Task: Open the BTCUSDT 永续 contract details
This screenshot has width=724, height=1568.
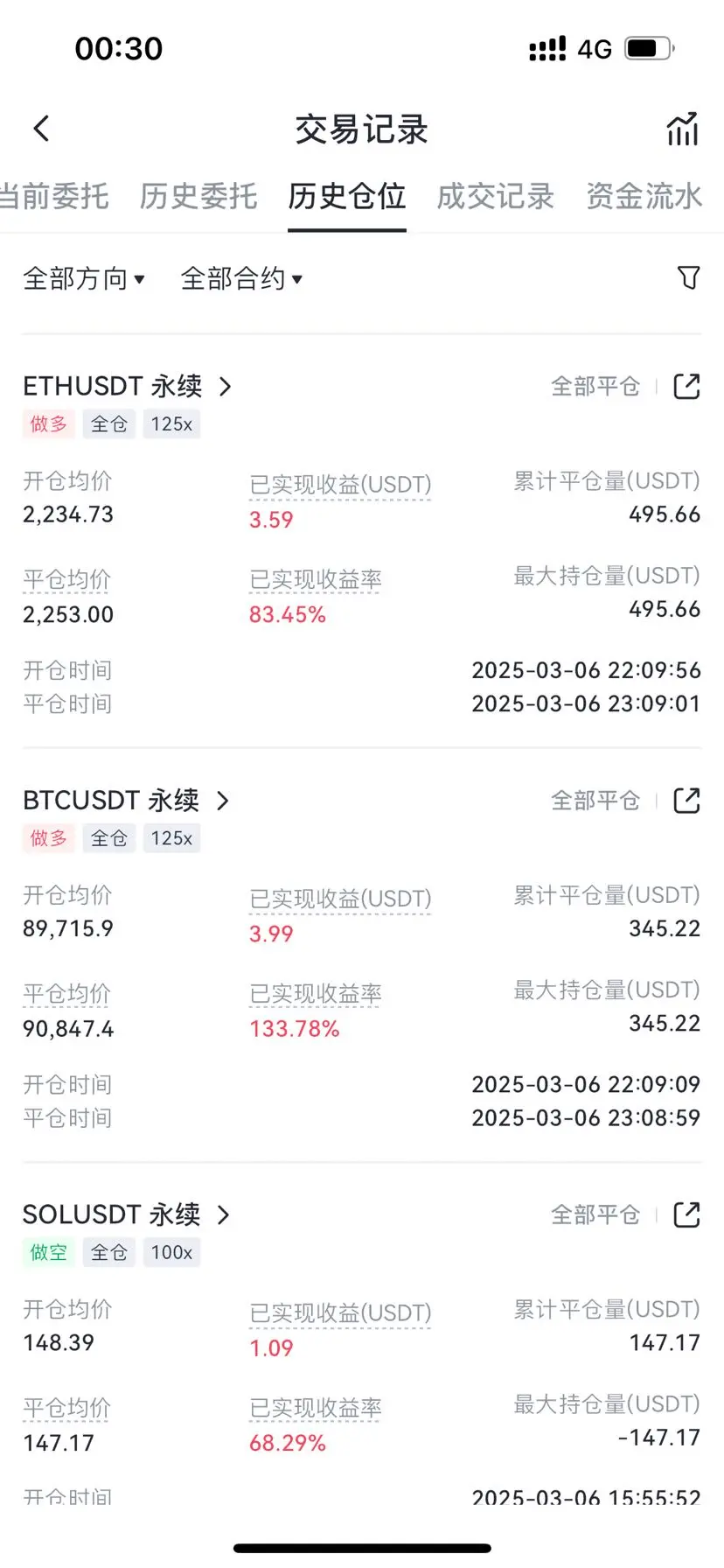Action: pos(127,800)
